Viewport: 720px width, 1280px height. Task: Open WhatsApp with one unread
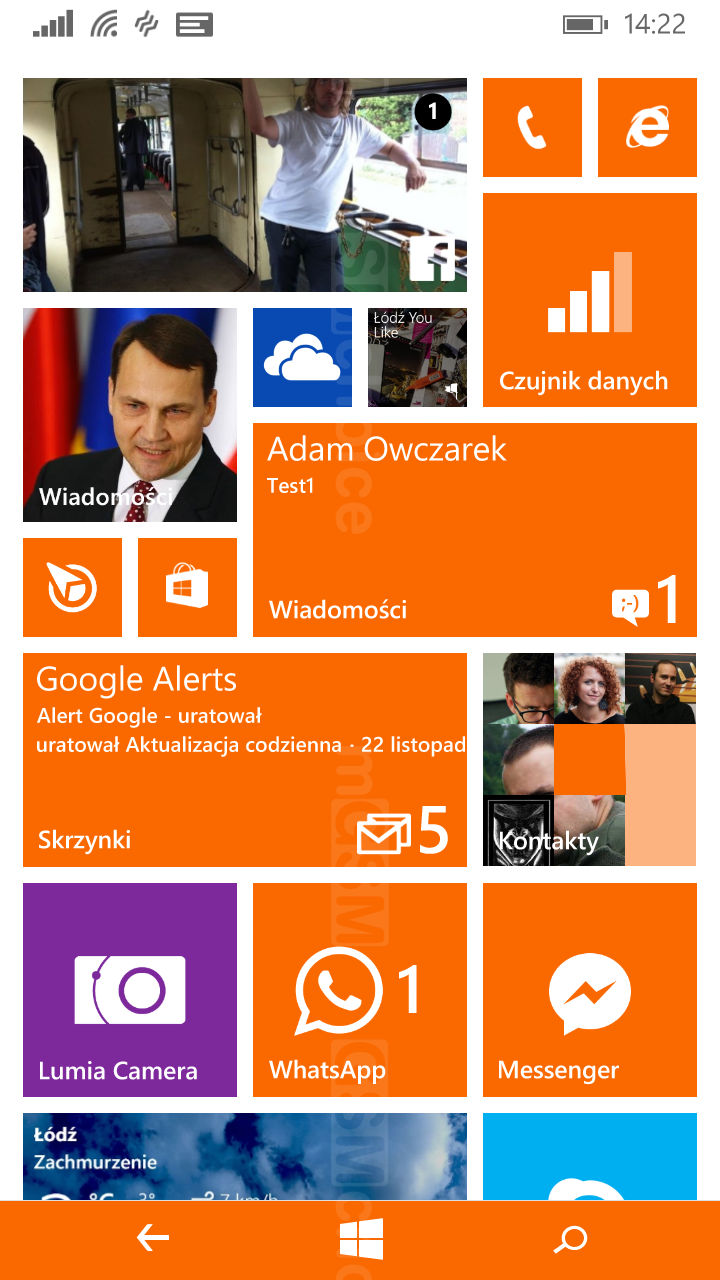360,990
